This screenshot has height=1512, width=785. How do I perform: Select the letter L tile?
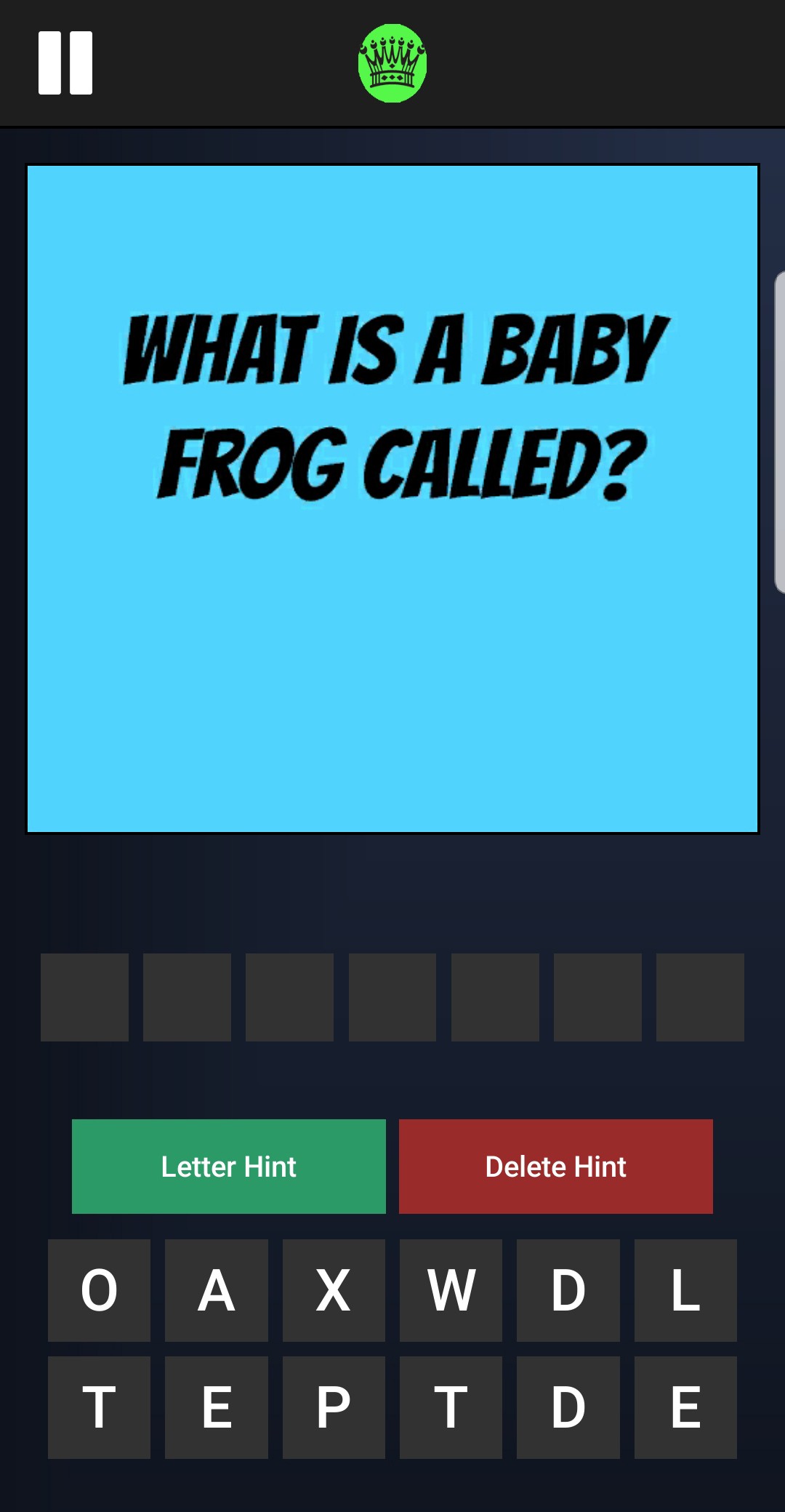pos(685,1290)
